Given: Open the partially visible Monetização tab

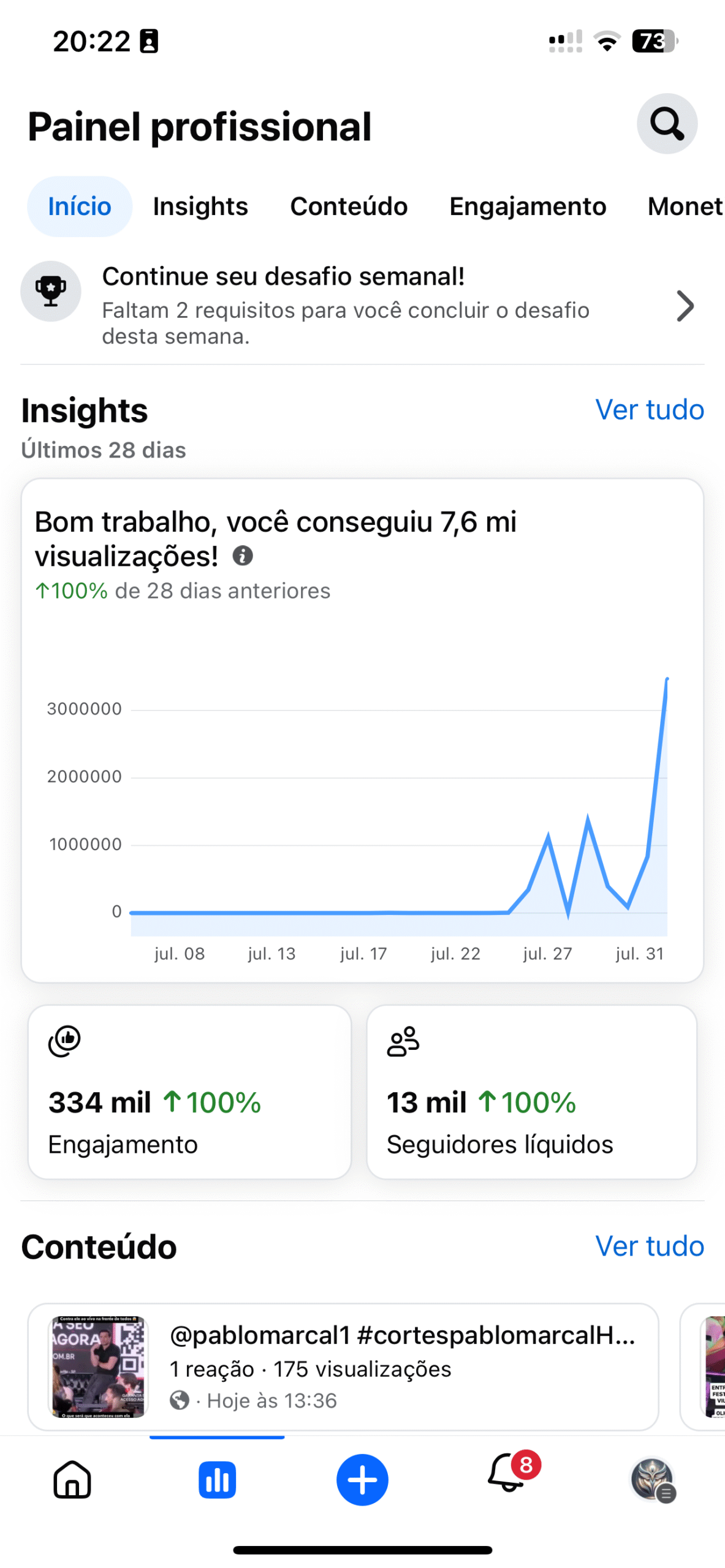Looking at the screenshot, I should coord(686,206).
